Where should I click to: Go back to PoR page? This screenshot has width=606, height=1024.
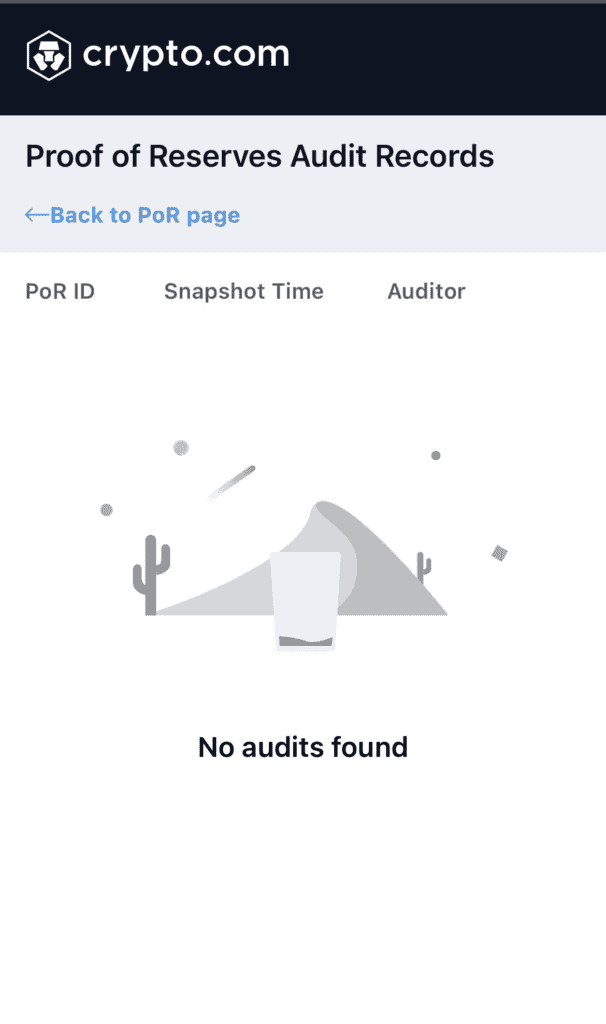coord(133,215)
